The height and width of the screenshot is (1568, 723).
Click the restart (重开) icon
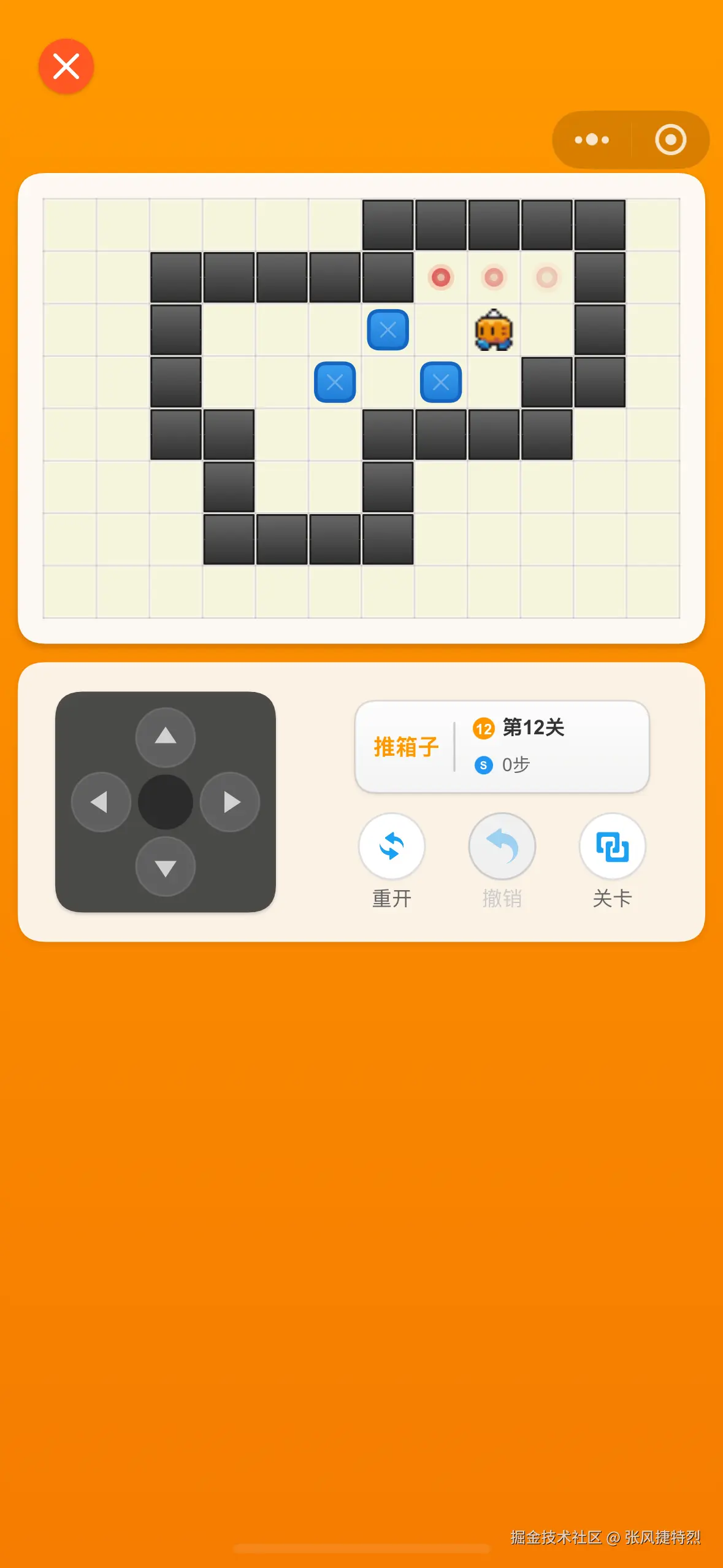[x=391, y=846]
